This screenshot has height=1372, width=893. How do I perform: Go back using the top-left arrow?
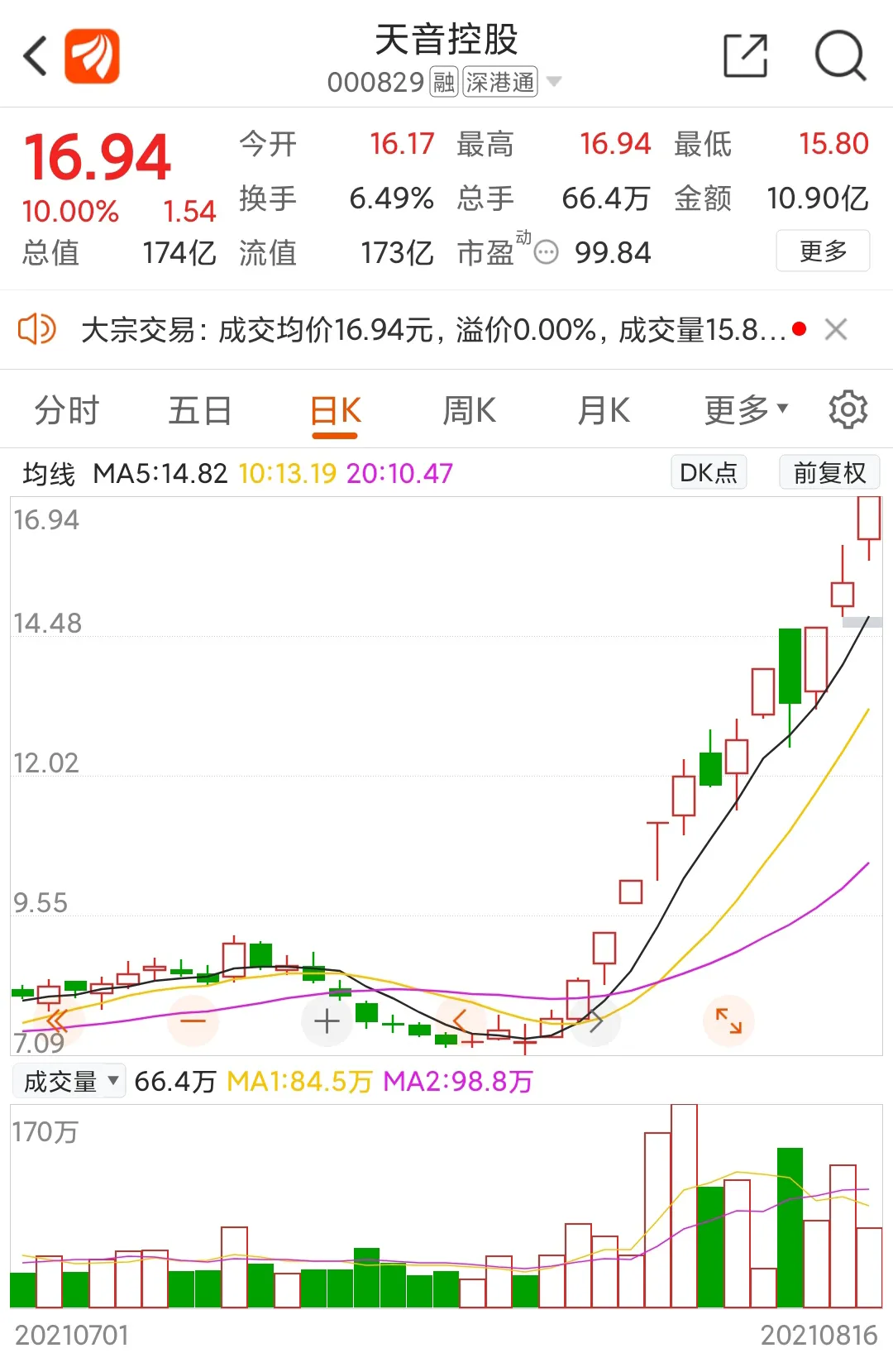(36, 56)
